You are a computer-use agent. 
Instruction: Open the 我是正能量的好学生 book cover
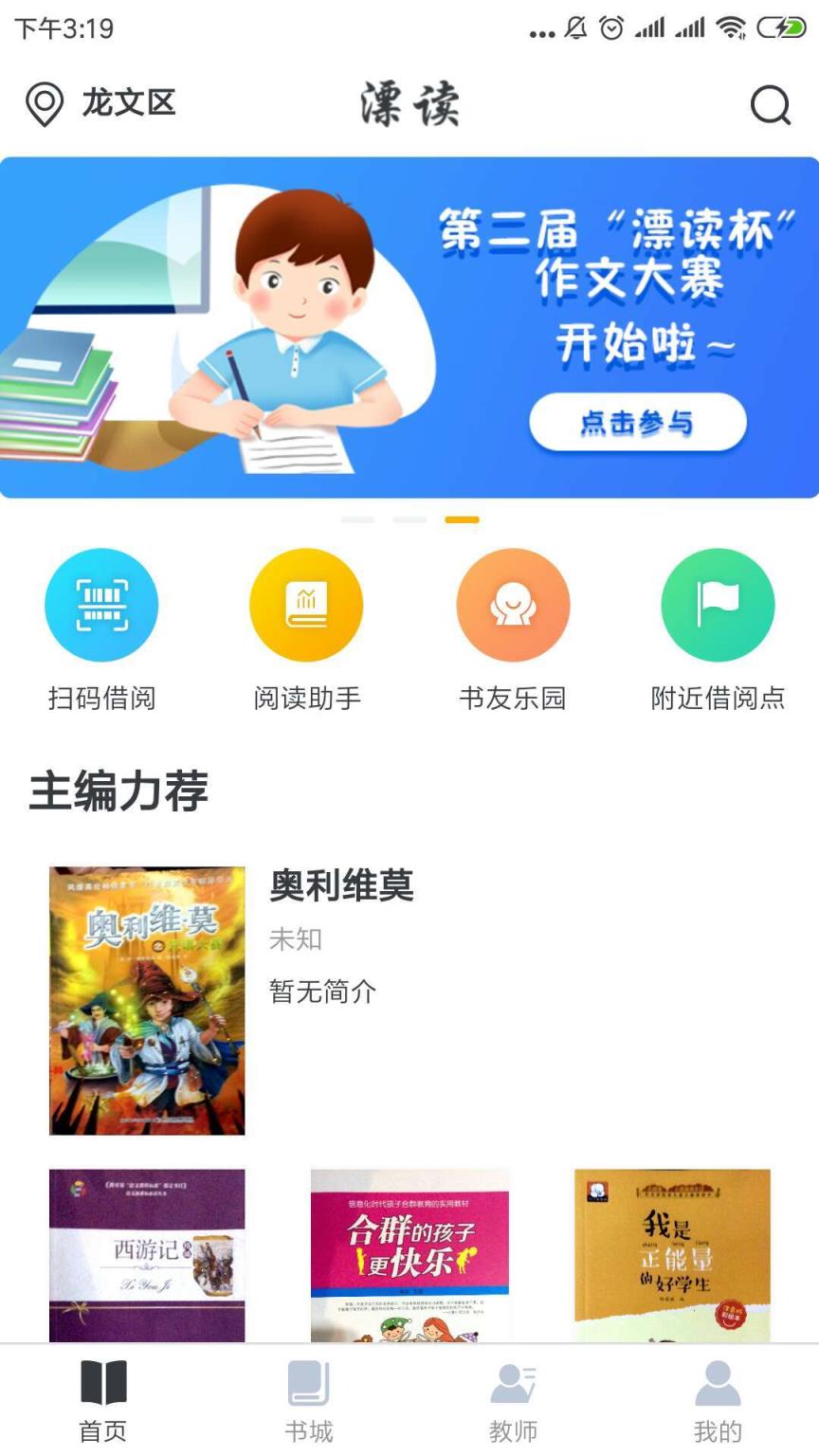[x=672, y=1251]
